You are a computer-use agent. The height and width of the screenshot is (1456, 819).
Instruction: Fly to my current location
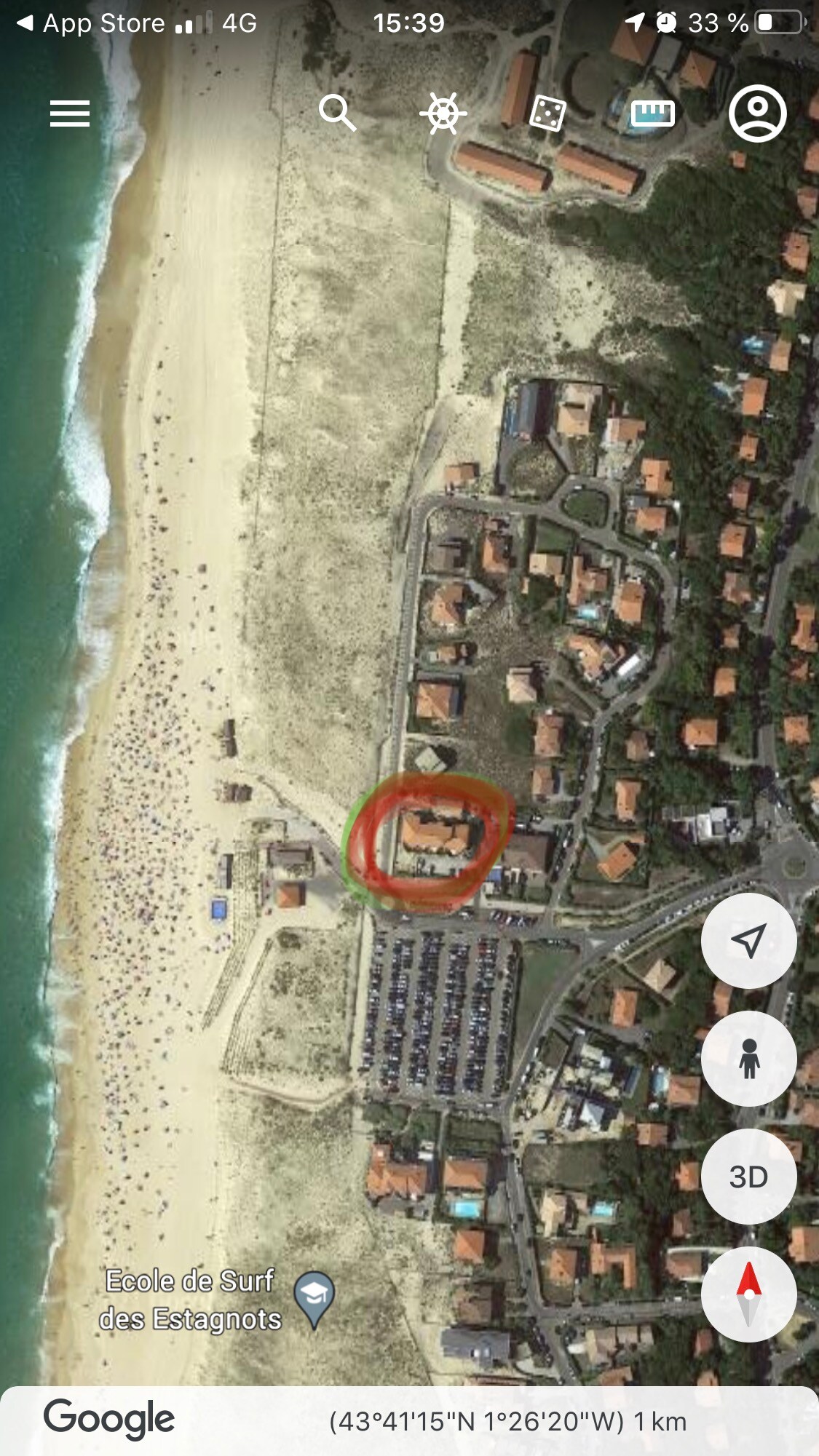[748, 941]
